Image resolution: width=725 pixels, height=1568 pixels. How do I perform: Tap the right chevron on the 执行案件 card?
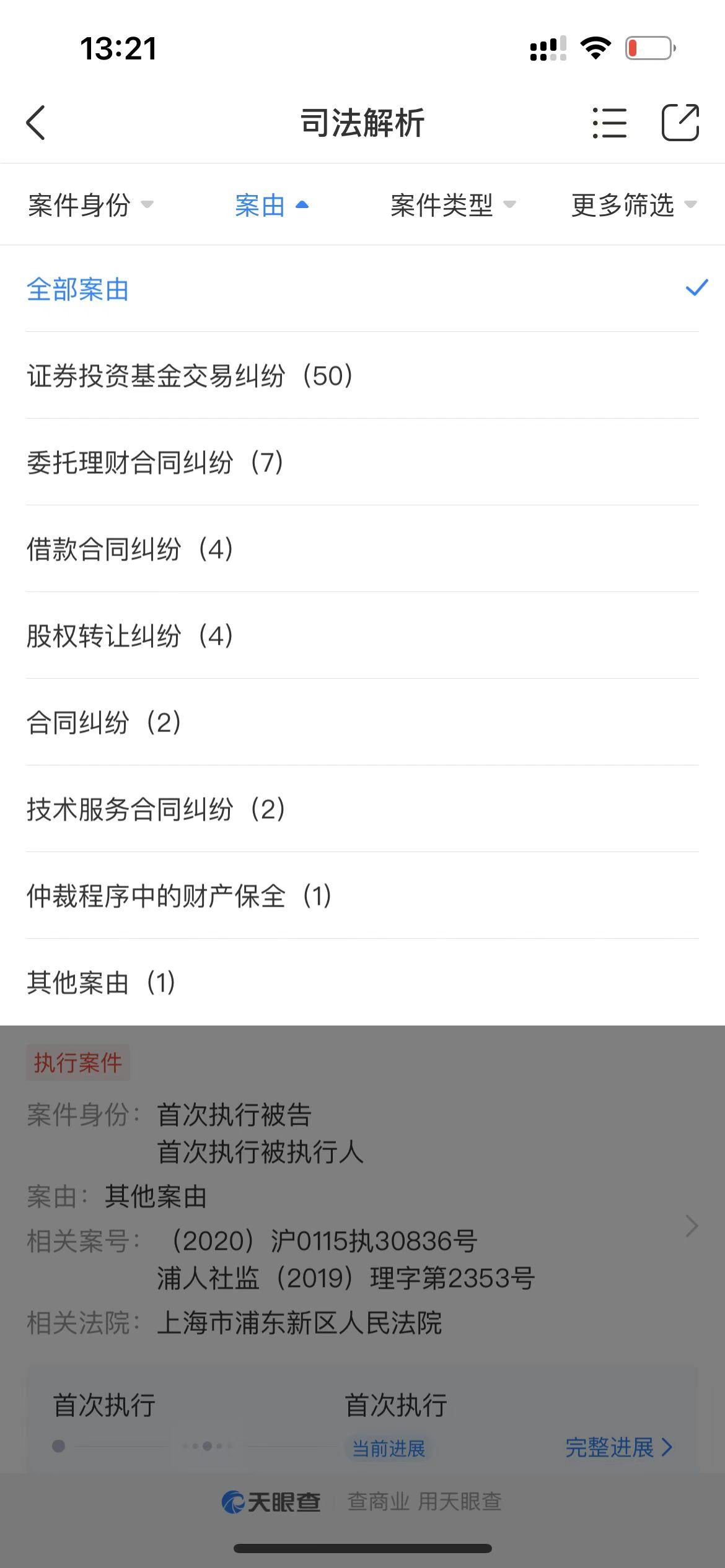click(x=692, y=1226)
